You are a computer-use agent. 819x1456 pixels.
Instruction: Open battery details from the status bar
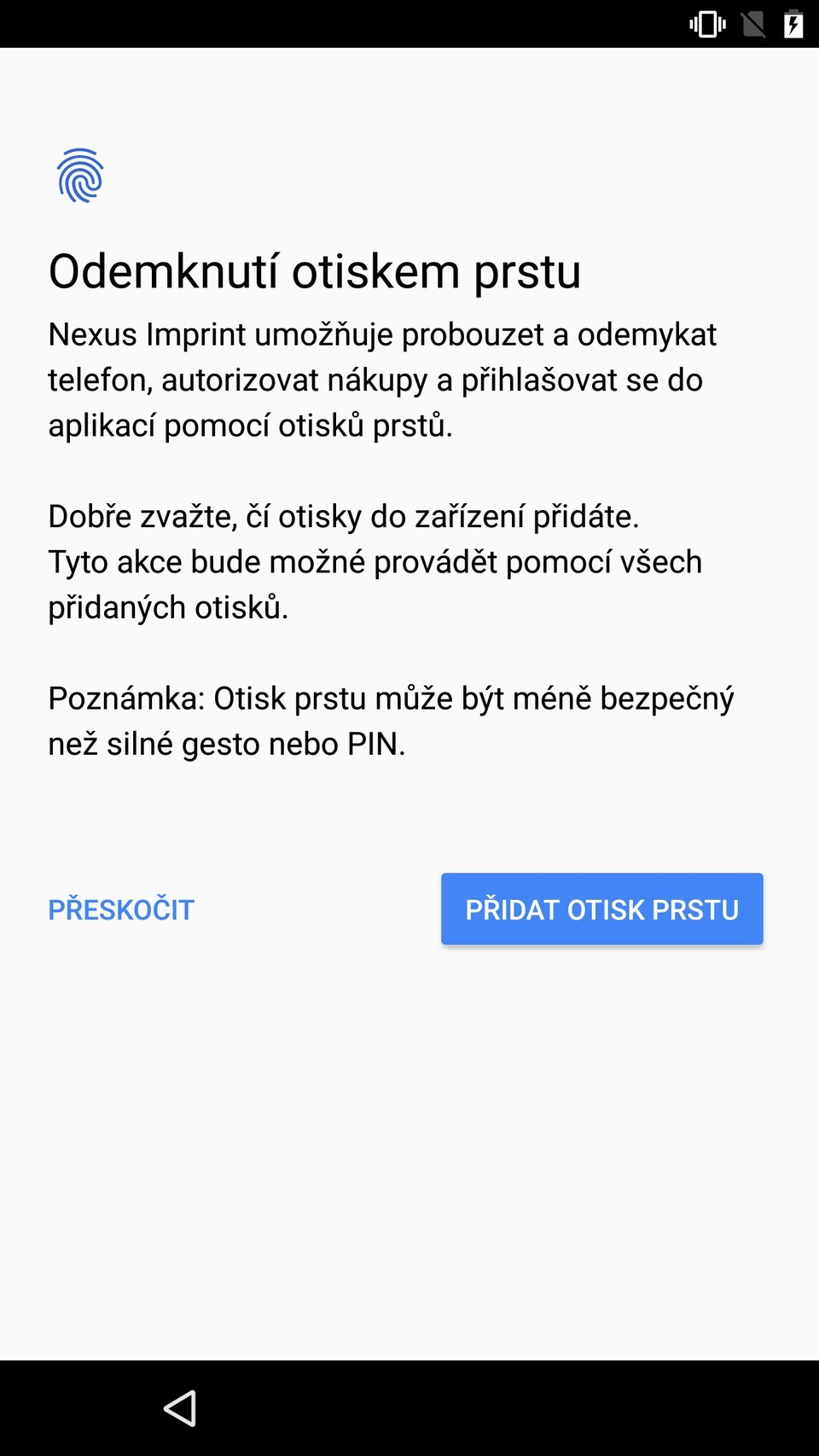793,25
